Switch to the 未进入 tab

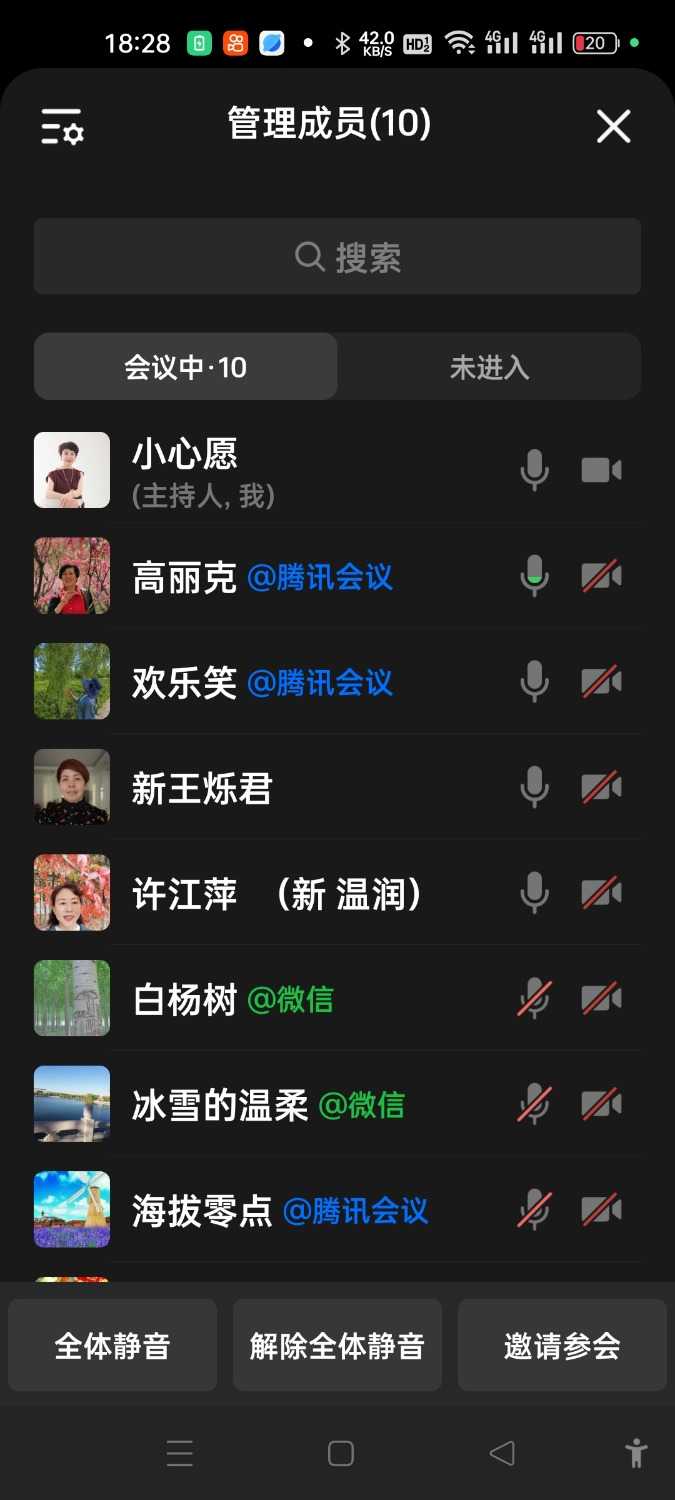(x=489, y=367)
